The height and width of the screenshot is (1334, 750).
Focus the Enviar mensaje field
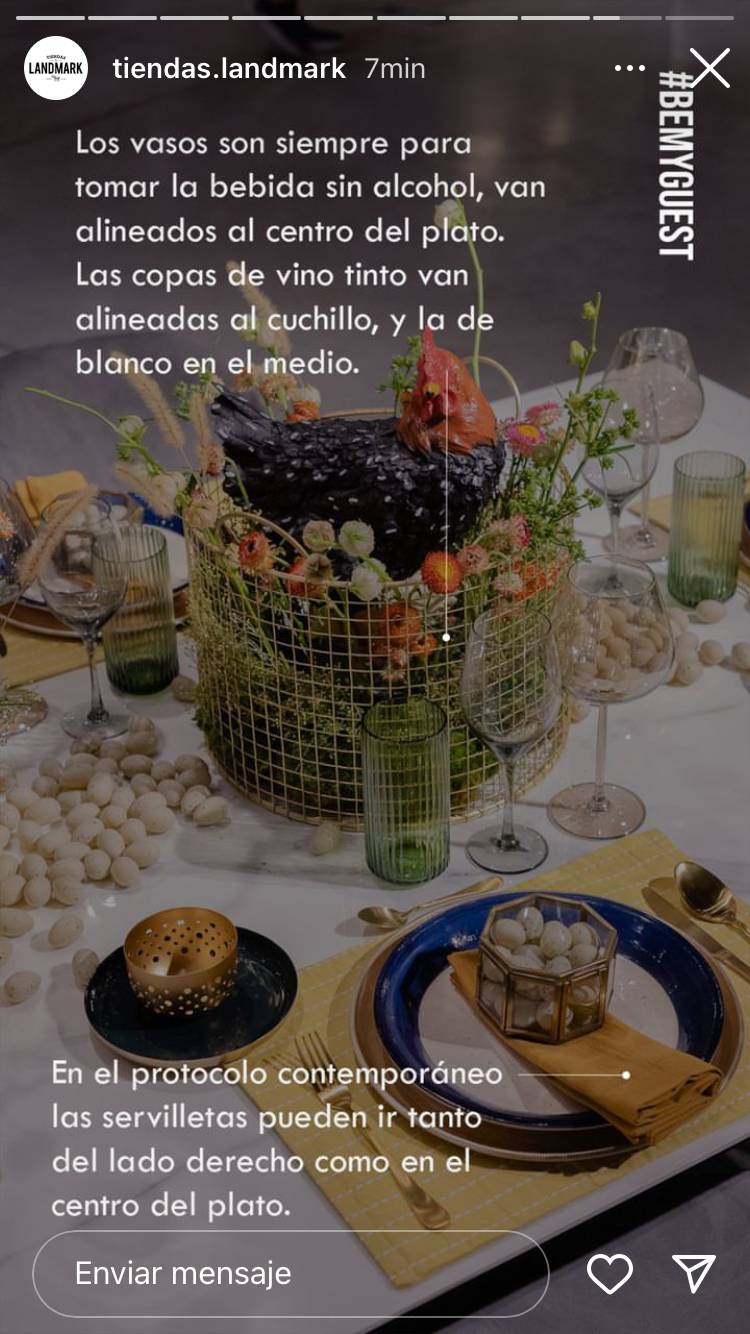coord(290,1273)
